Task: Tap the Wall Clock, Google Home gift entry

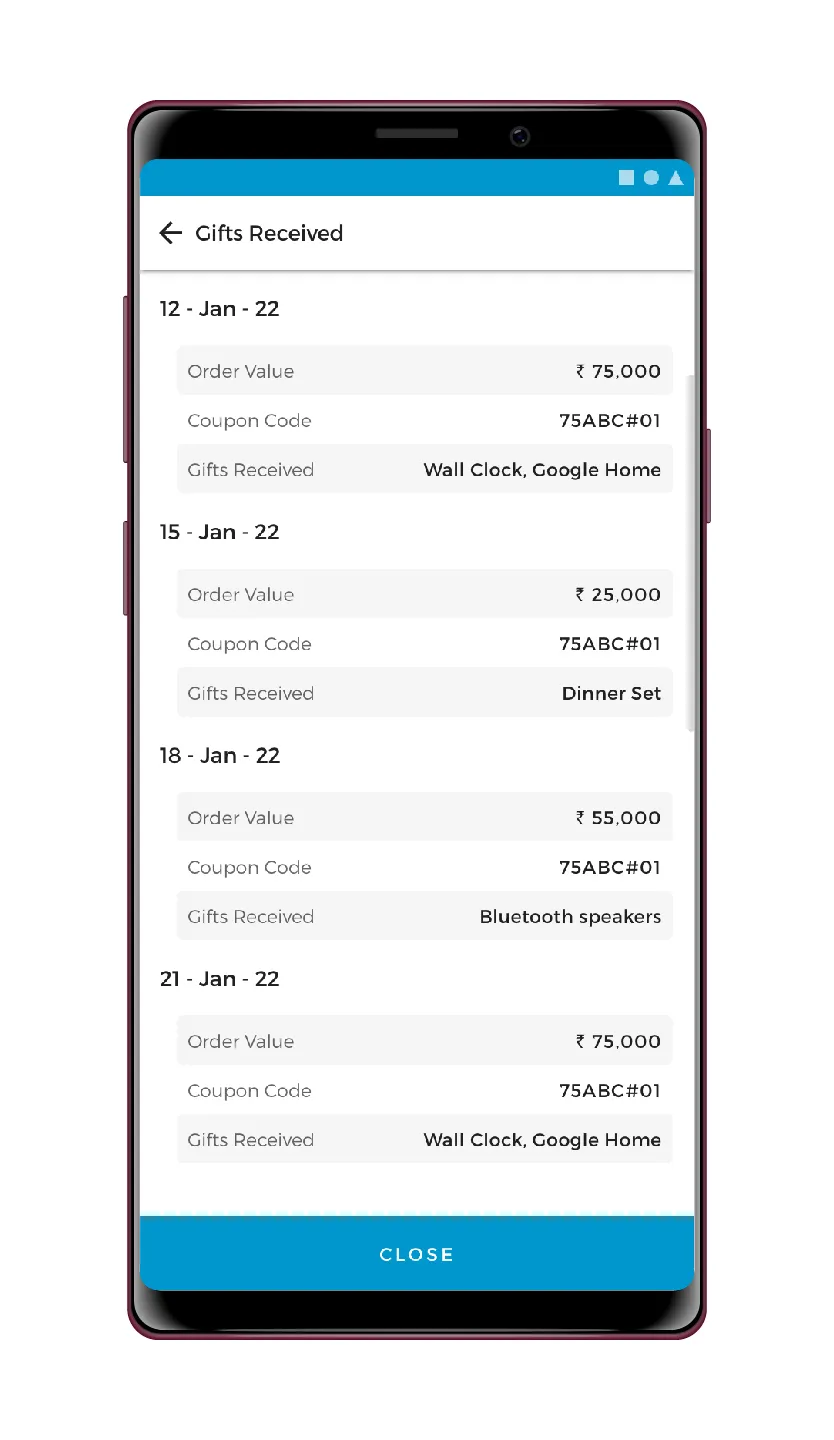Action: (425, 469)
